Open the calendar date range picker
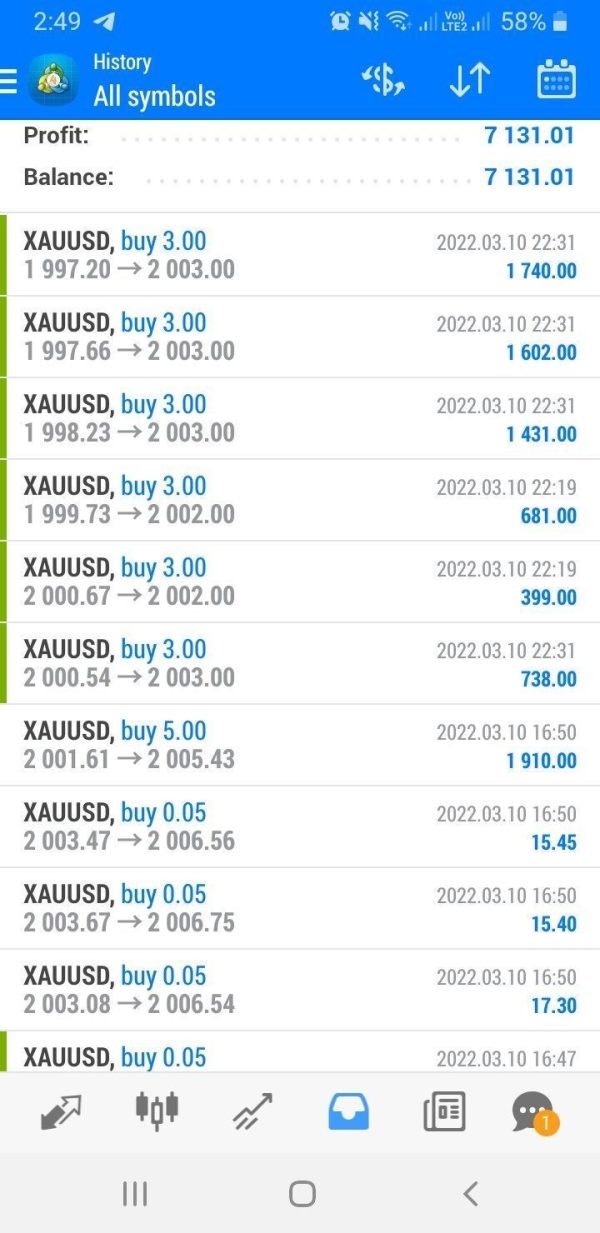The width and height of the screenshot is (600, 1233). tap(556, 80)
